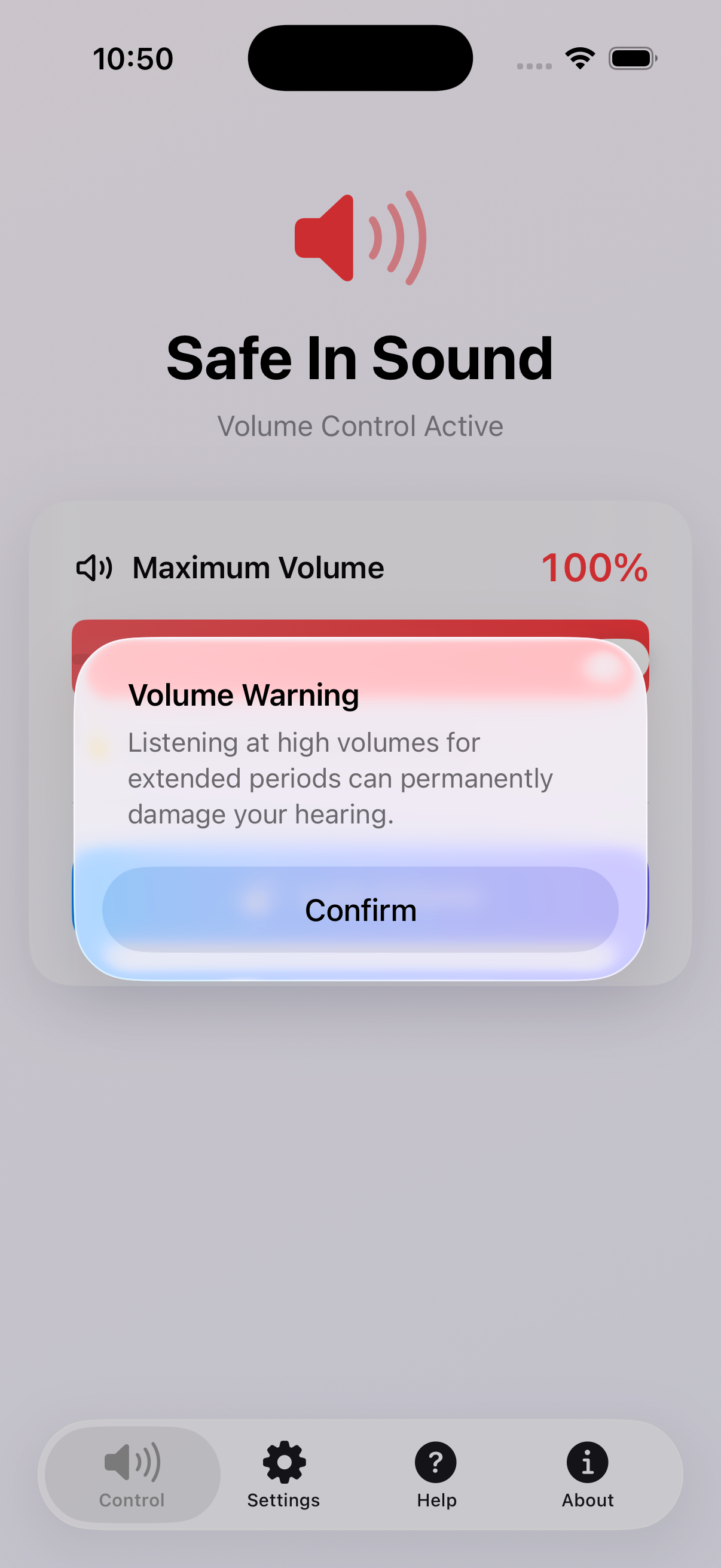Switch to the About tab
Screen dimensions: 721x1568
587,1500
